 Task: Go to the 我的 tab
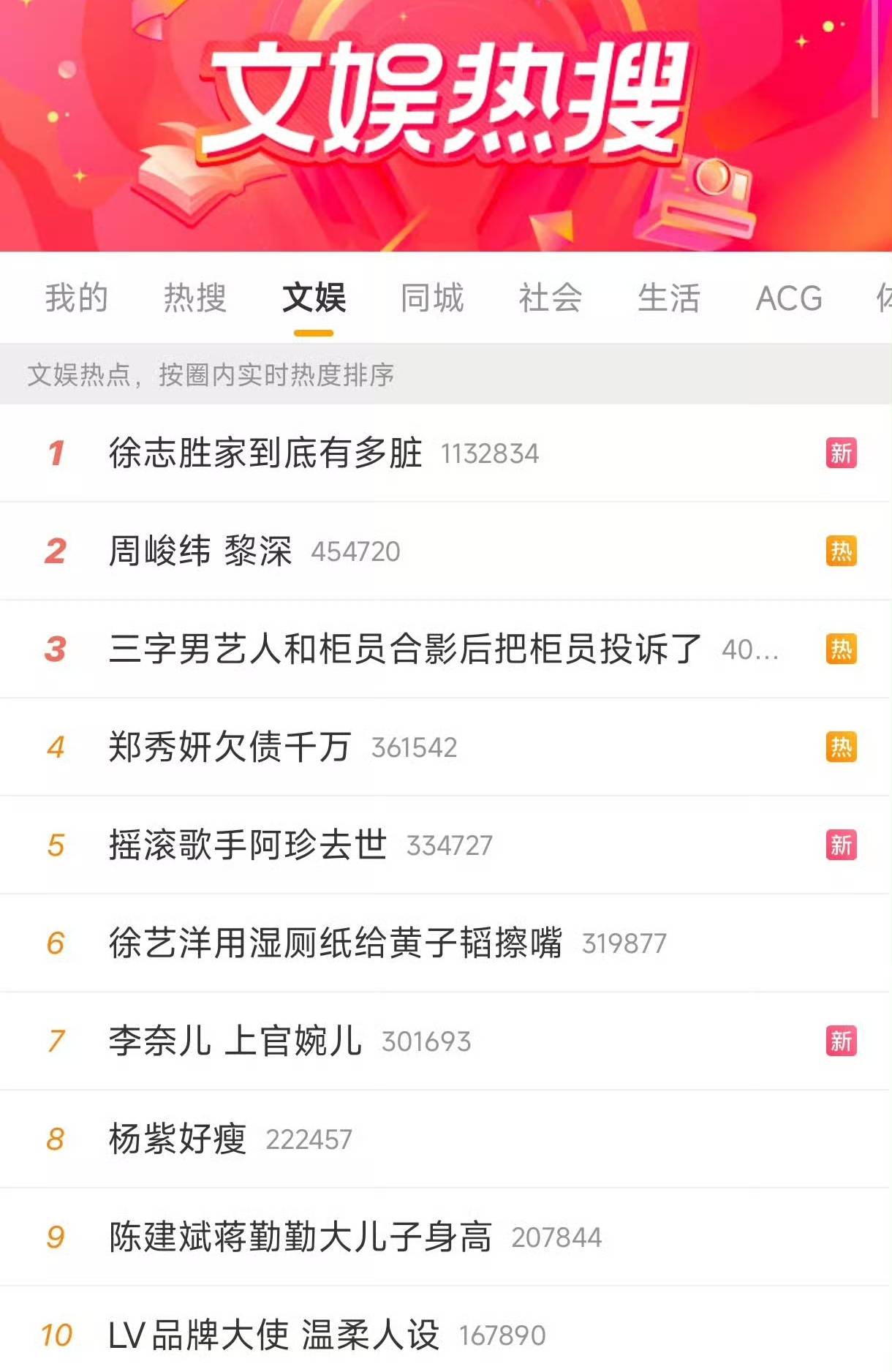77,298
